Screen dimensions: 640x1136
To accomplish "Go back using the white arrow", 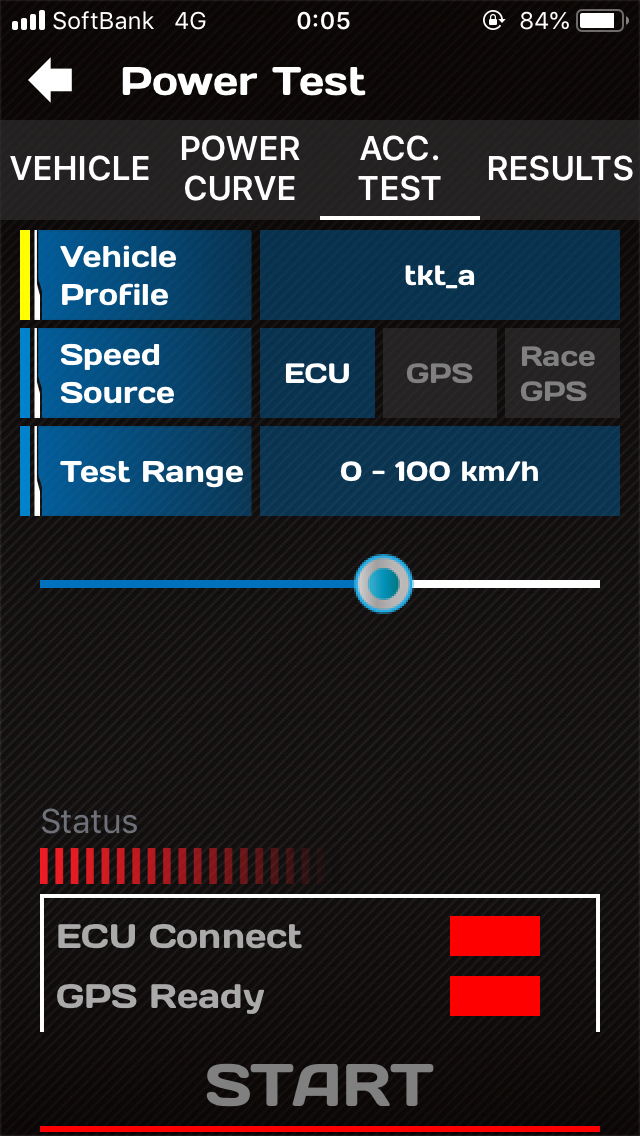I will pyautogui.click(x=51, y=80).
